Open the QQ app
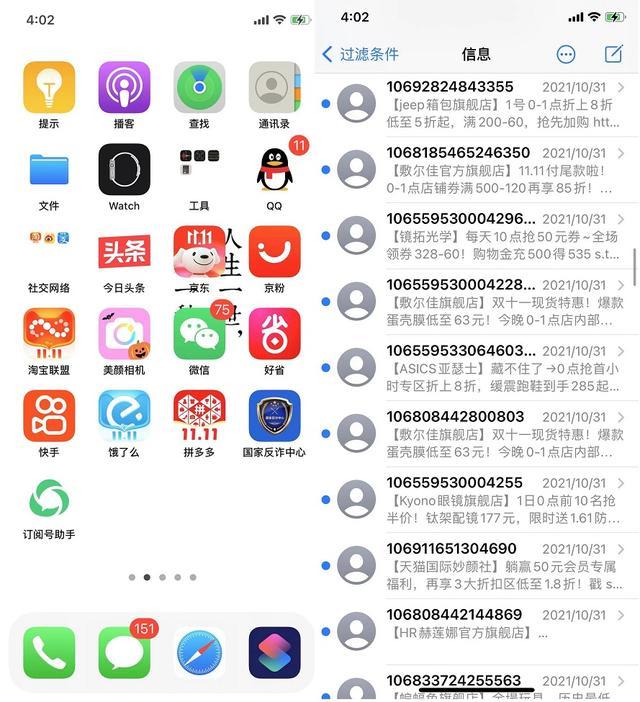Screen dimensions: 640x702 tap(274, 170)
